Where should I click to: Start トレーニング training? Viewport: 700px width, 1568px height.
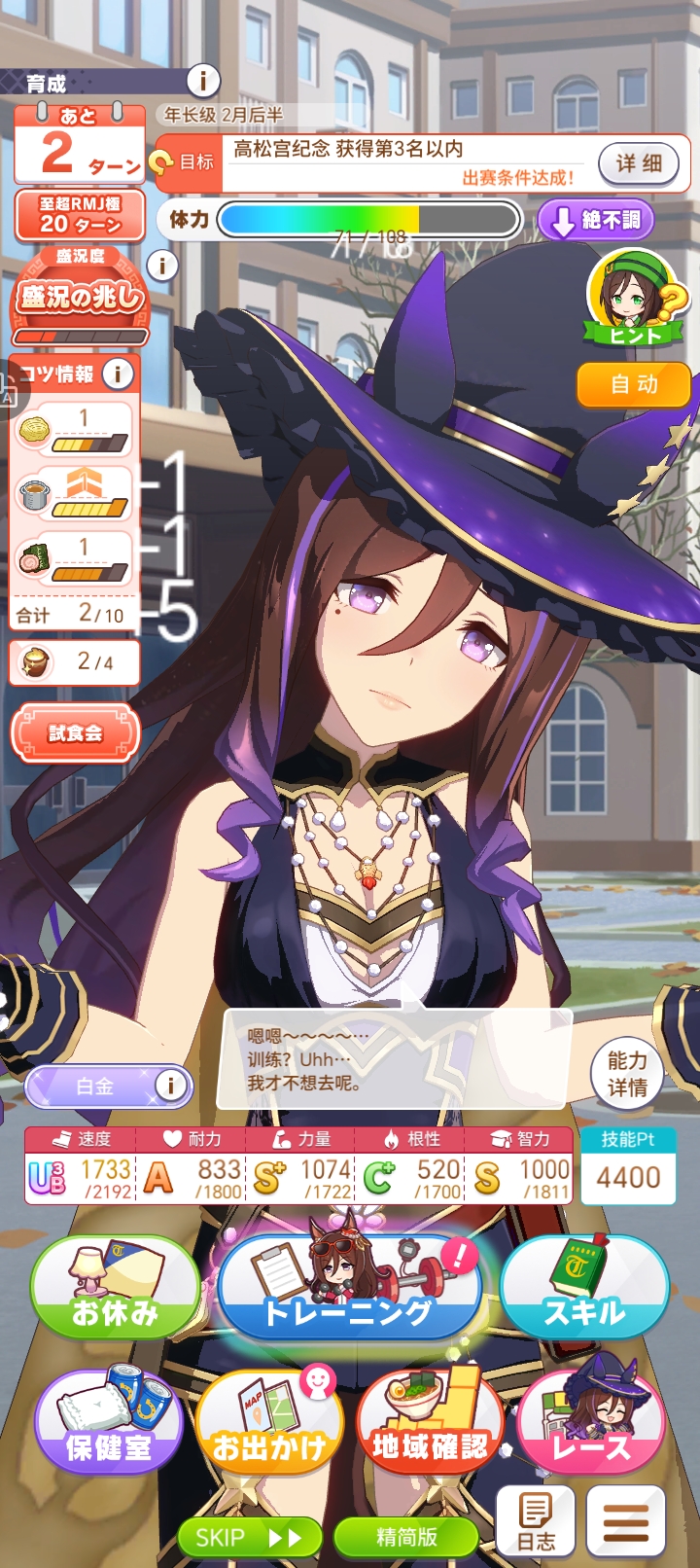click(x=350, y=1282)
